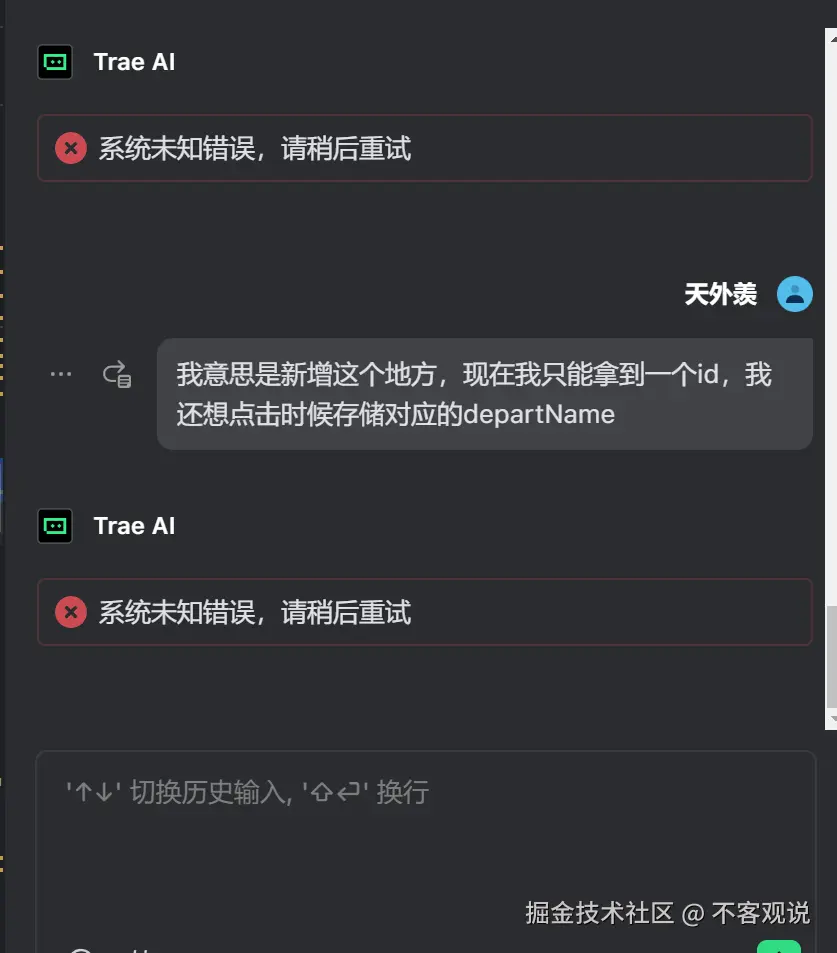Open 天外羡's user avatar

(795, 294)
